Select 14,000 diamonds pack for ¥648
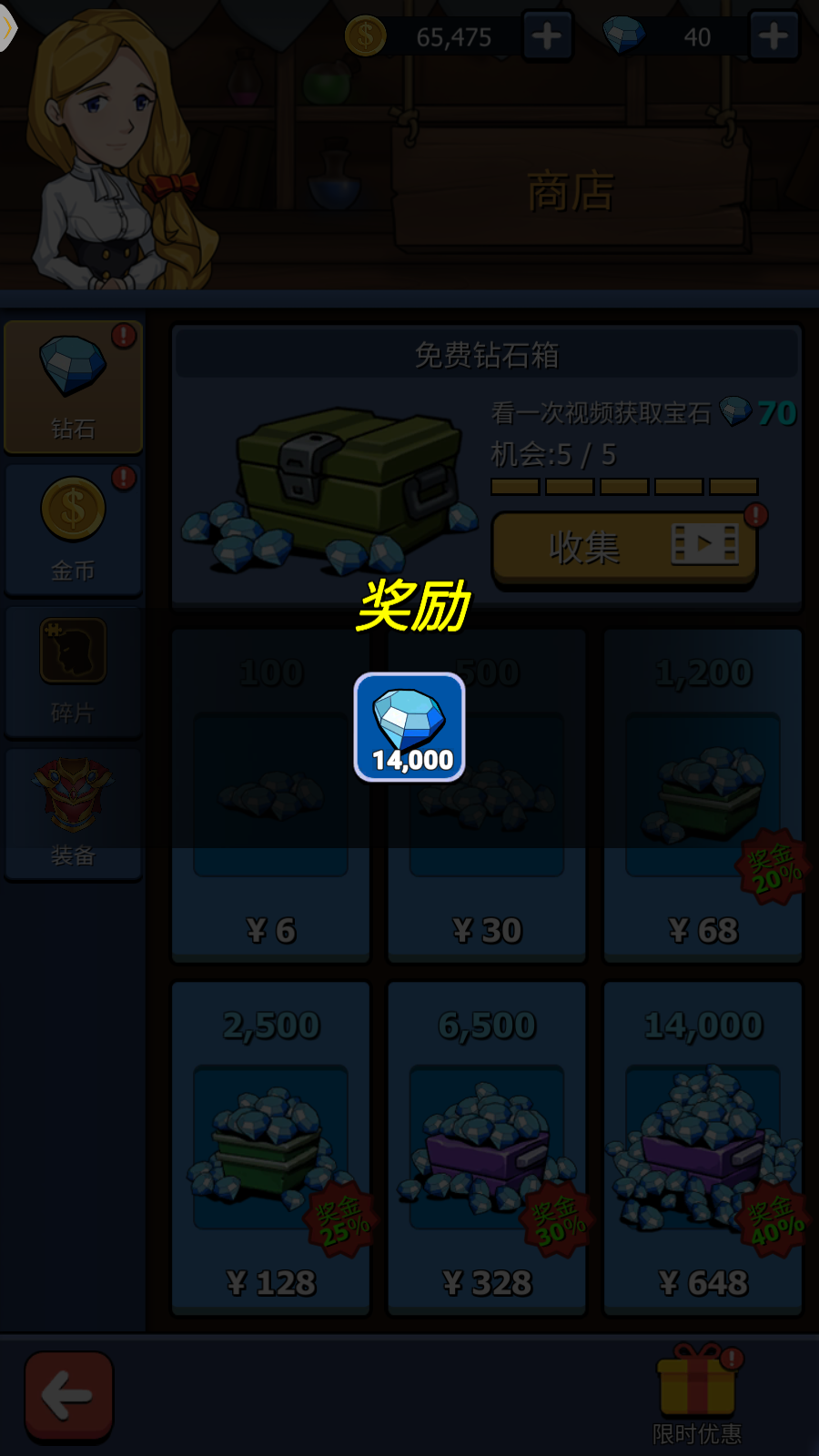 pos(703,1148)
